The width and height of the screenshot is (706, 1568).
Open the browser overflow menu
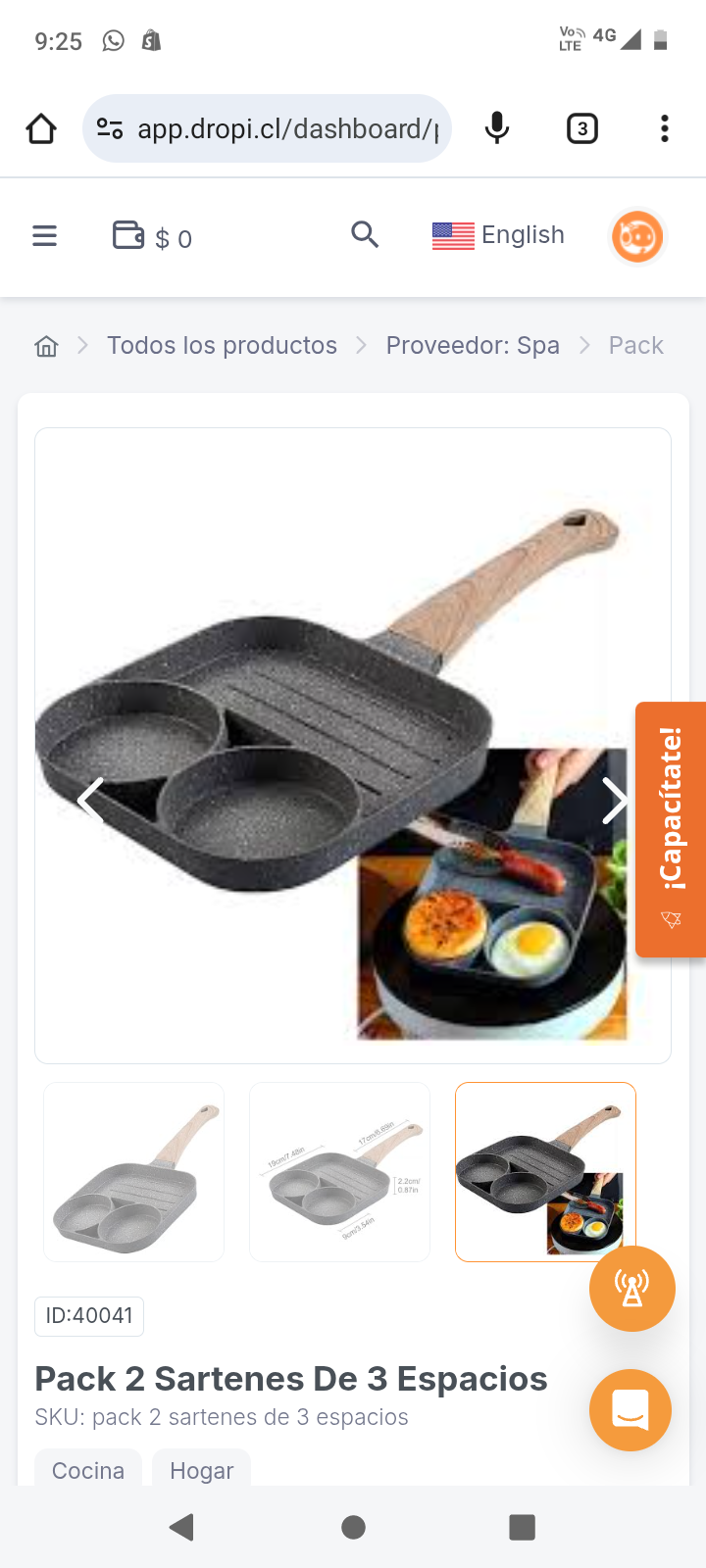[x=665, y=128]
